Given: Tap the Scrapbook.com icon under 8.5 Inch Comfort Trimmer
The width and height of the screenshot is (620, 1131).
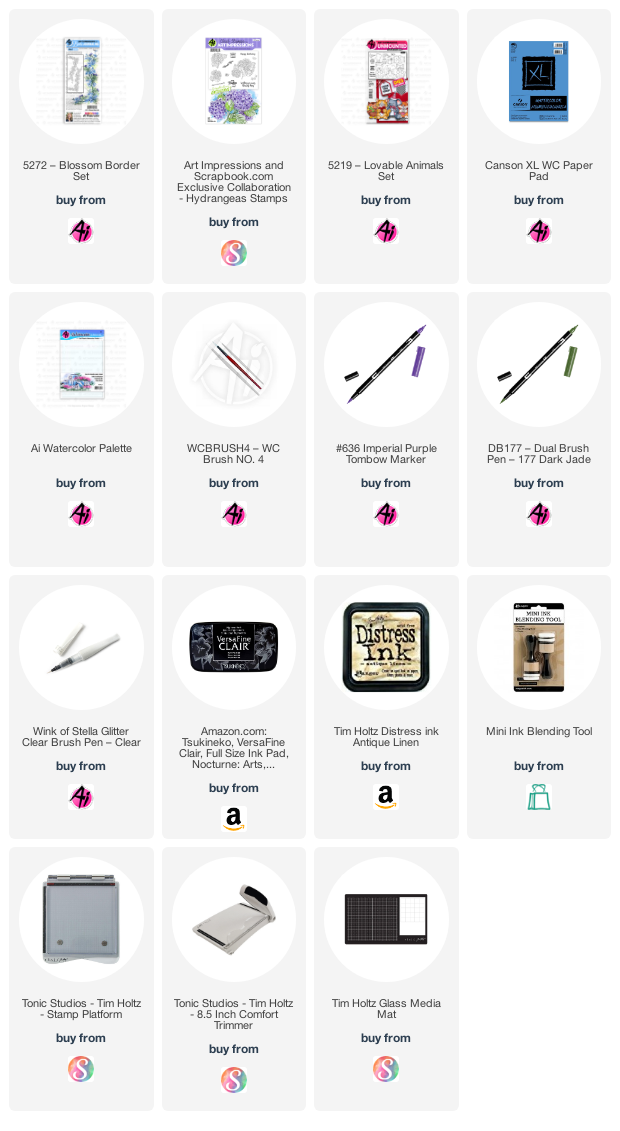Looking at the screenshot, I should pyautogui.click(x=234, y=1080).
